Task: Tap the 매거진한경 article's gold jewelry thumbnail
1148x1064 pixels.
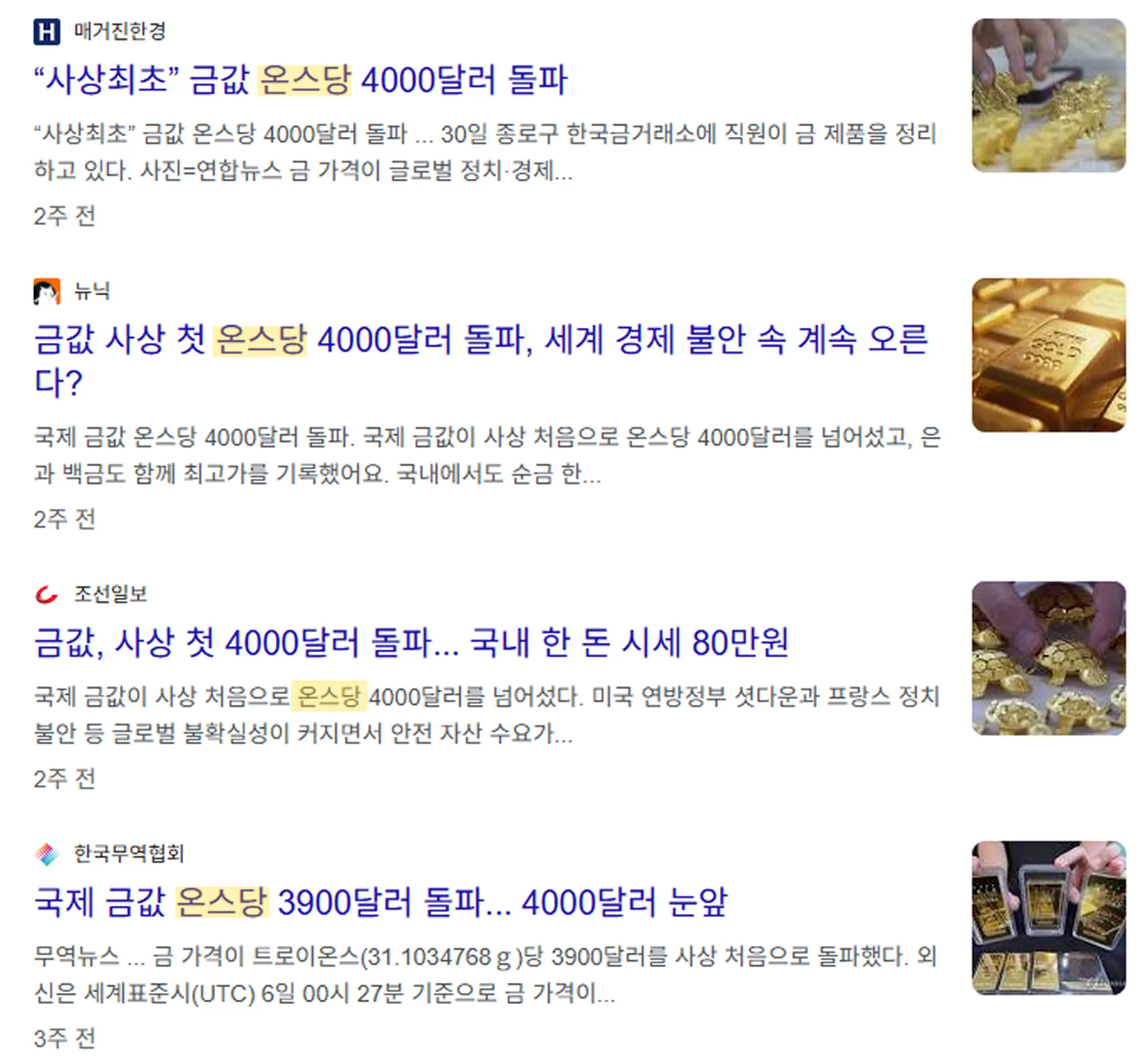Action: [1048, 96]
